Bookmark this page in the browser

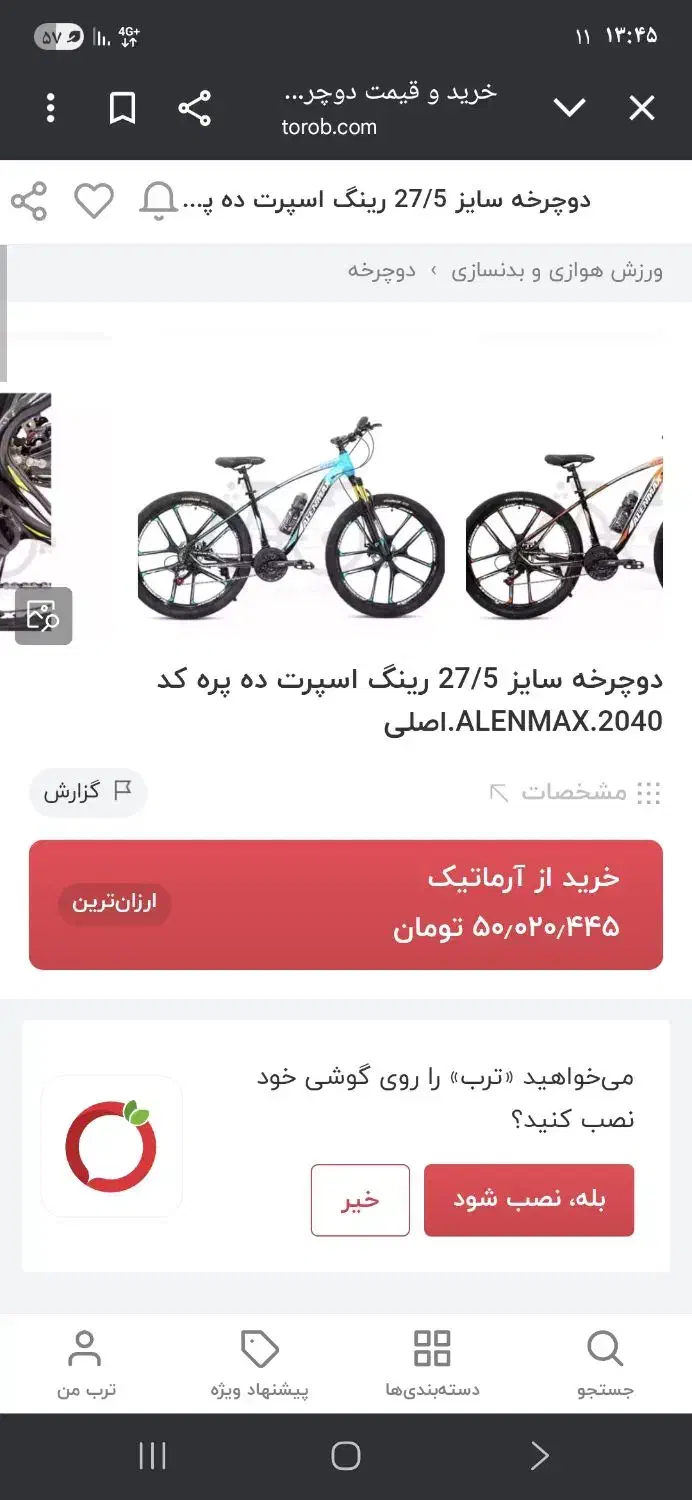[x=122, y=108]
